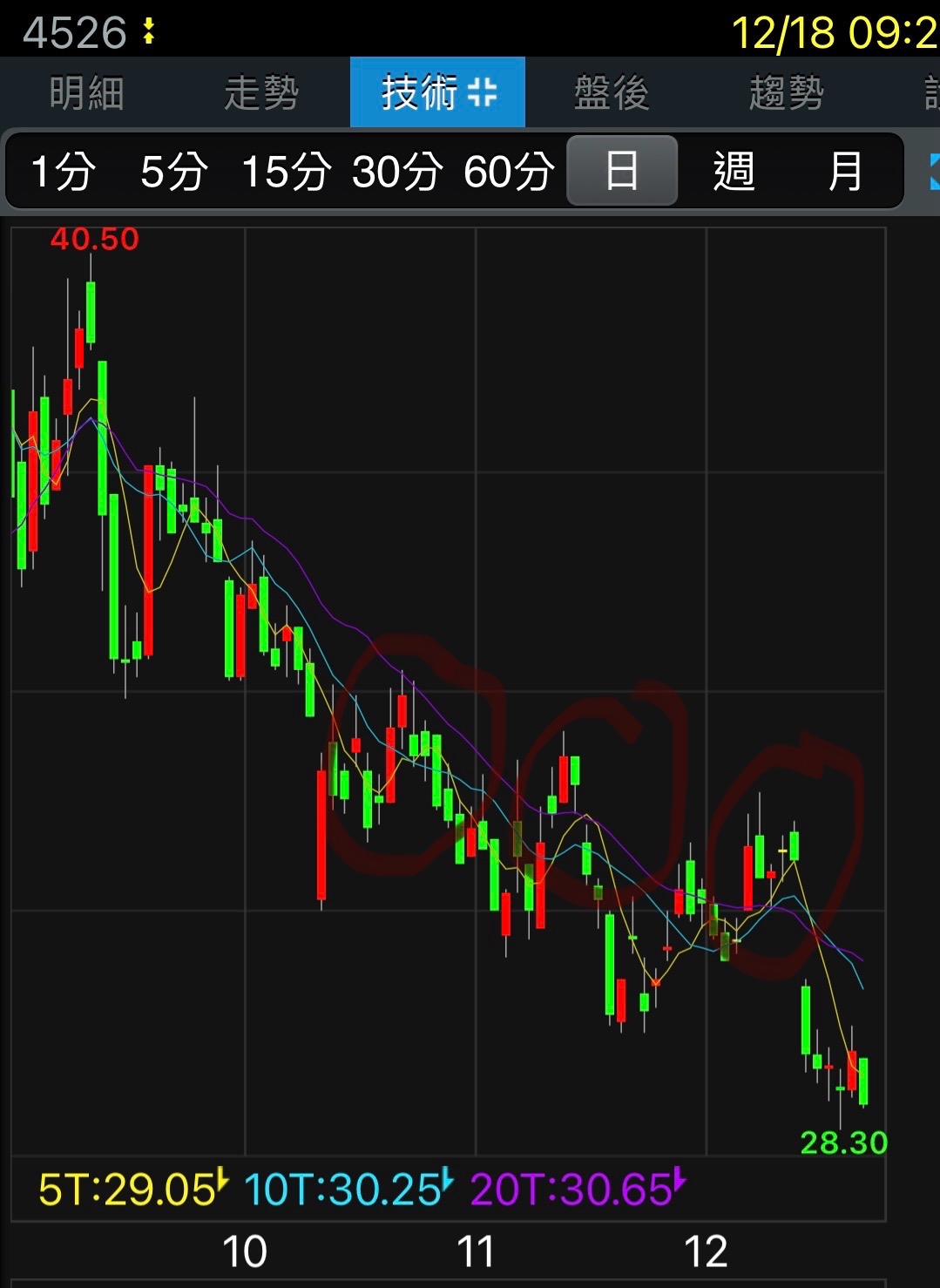Switch to the 週 weekly chart
940x1288 pixels.
tap(734, 171)
